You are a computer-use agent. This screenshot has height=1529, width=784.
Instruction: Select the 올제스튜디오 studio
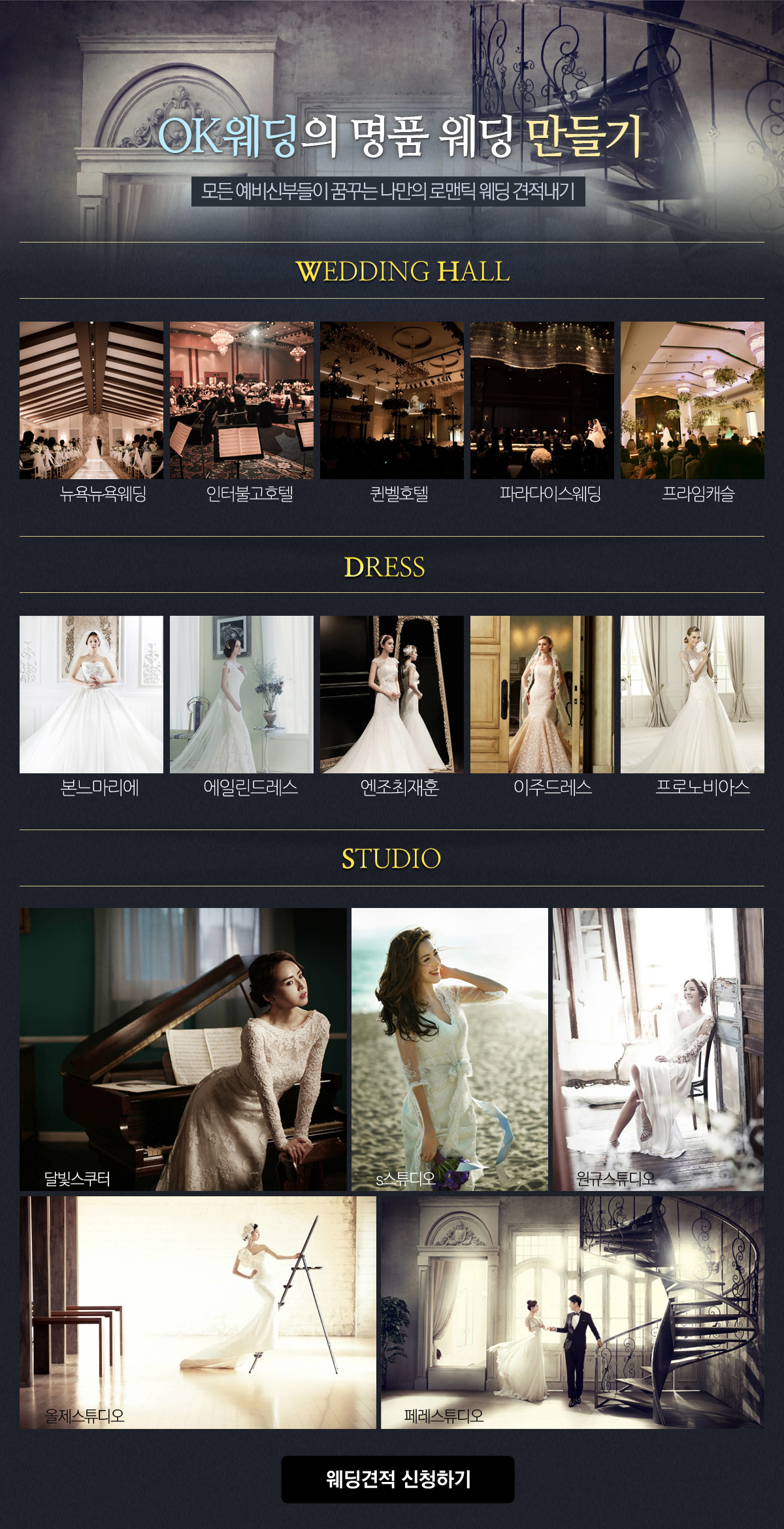198,1313
